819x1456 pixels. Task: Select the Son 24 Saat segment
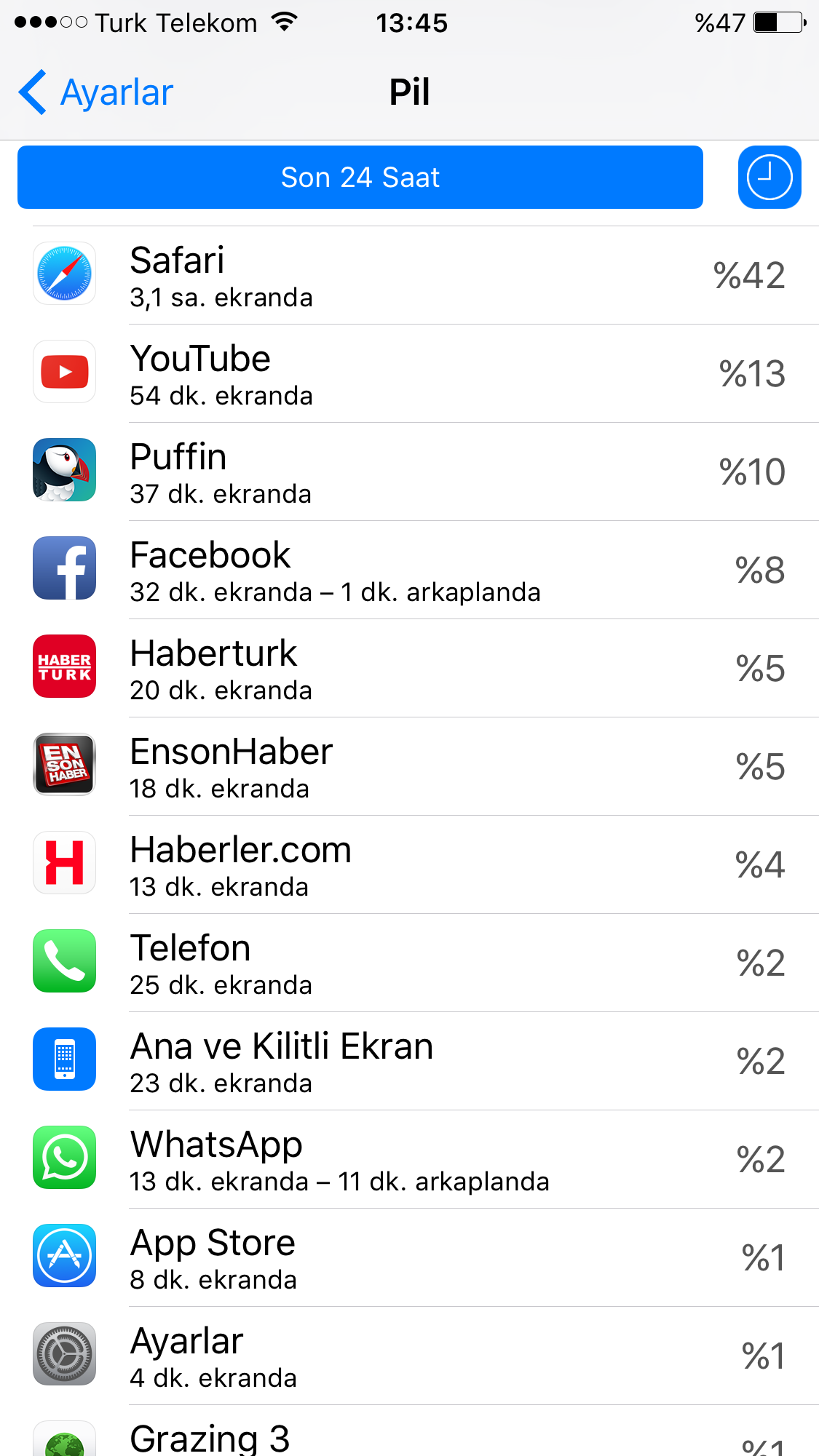(x=360, y=178)
